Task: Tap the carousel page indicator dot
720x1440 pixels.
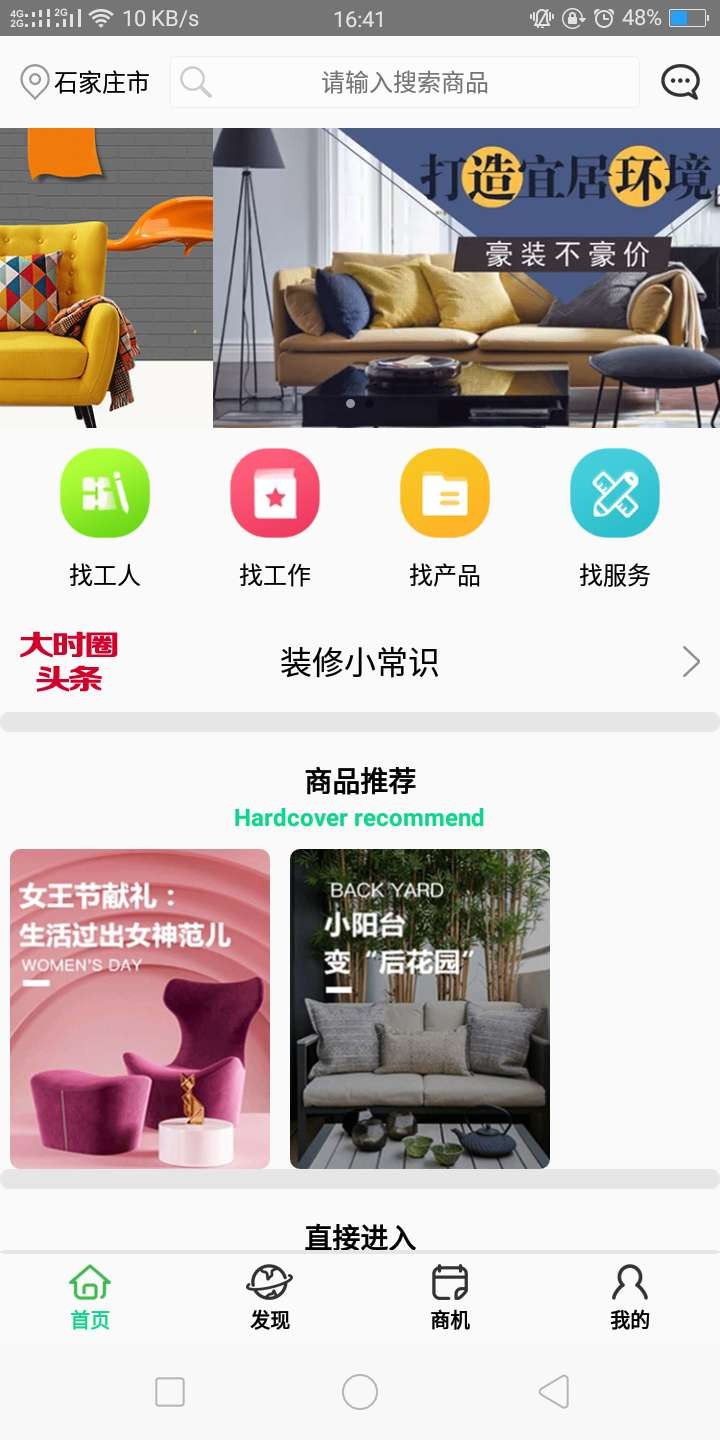Action: point(351,404)
